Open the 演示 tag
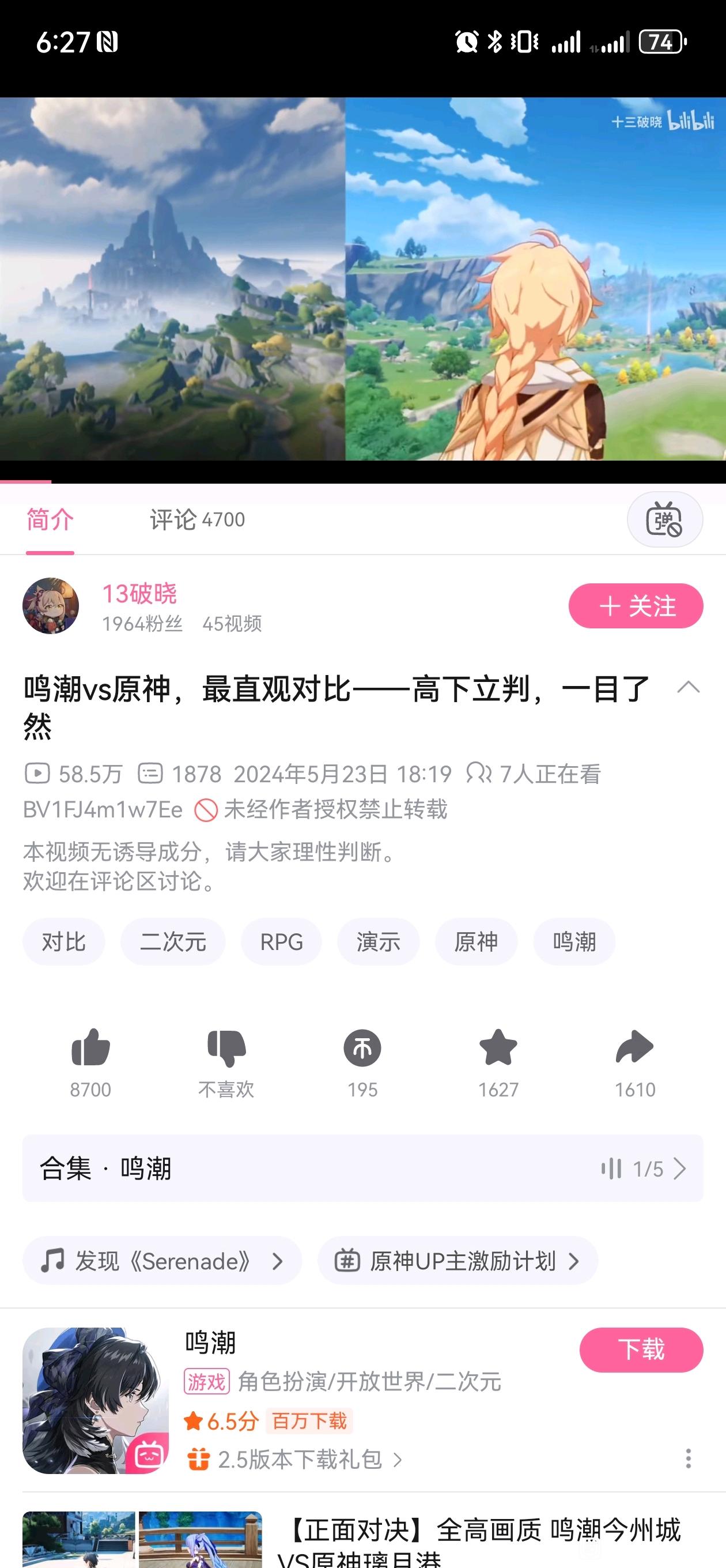This screenshot has width=726, height=1568. pyautogui.click(x=378, y=941)
